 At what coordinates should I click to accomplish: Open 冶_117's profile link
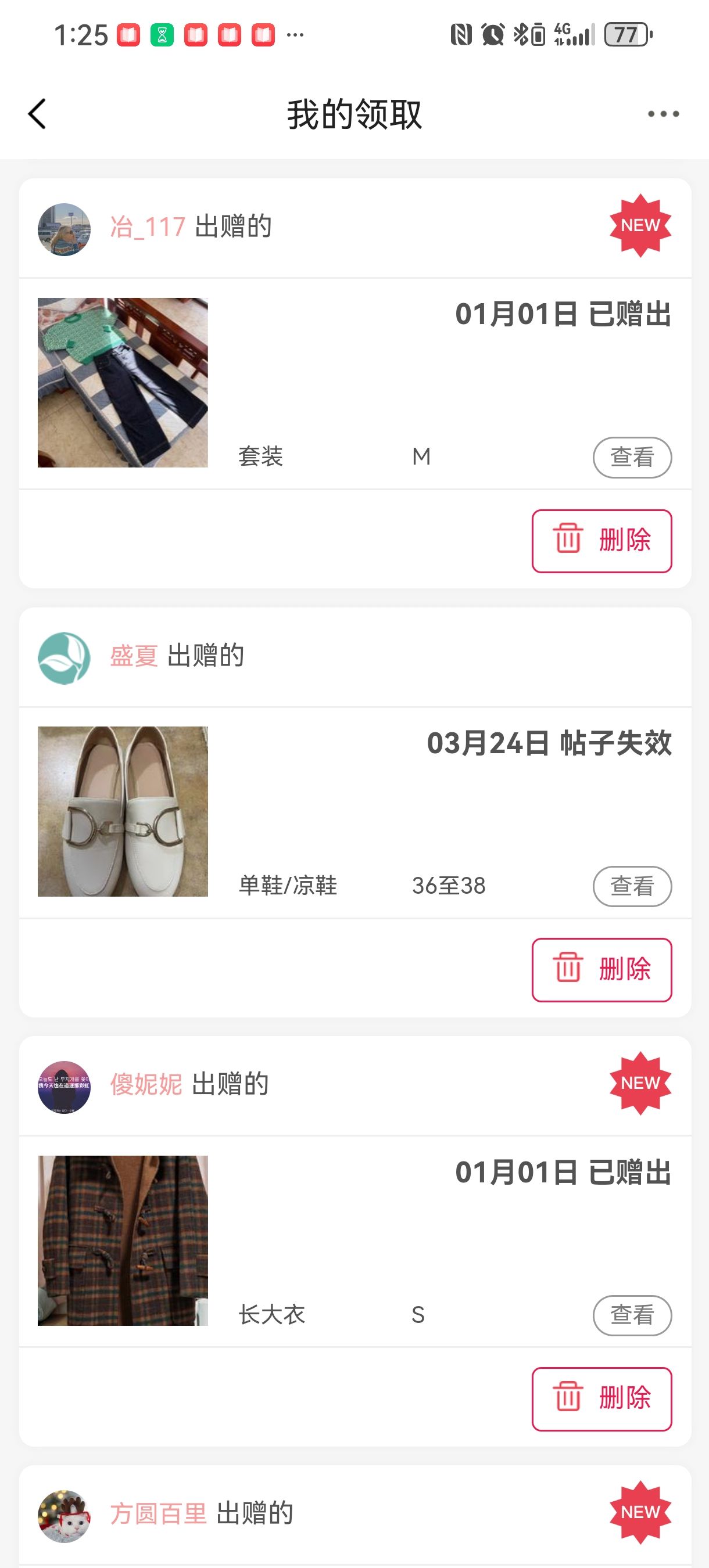point(148,227)
